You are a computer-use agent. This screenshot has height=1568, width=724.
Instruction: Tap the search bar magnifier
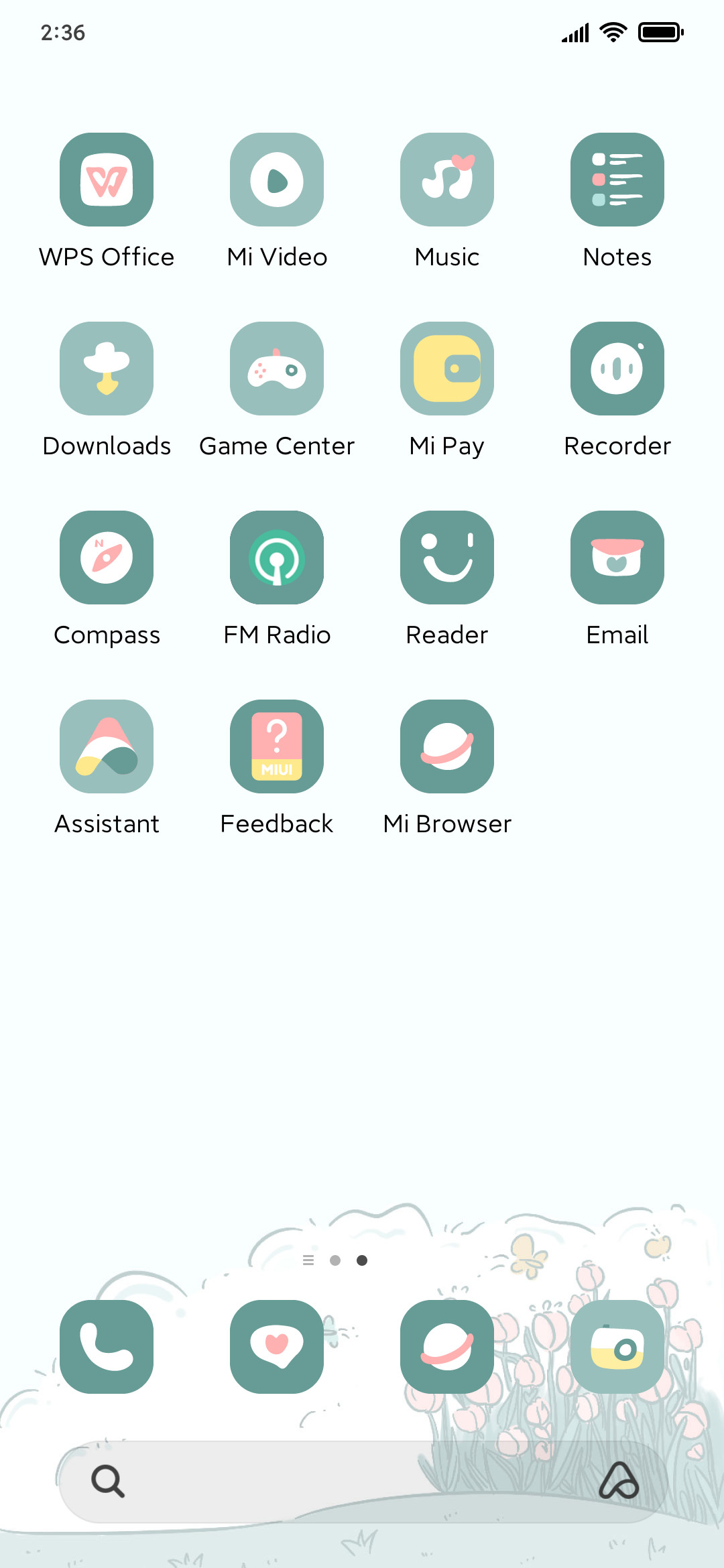108,1481
